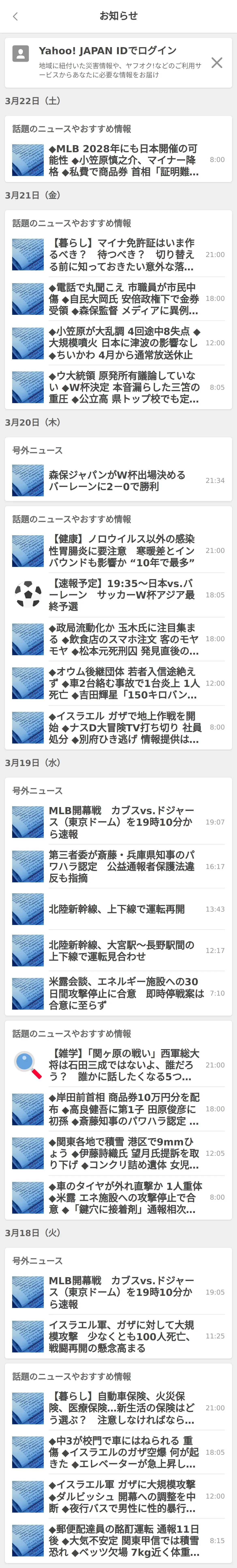Read the 関ヶ原の戦い 西軍総大将 trivia article

pyautogui.click(x=122, y=1065)
